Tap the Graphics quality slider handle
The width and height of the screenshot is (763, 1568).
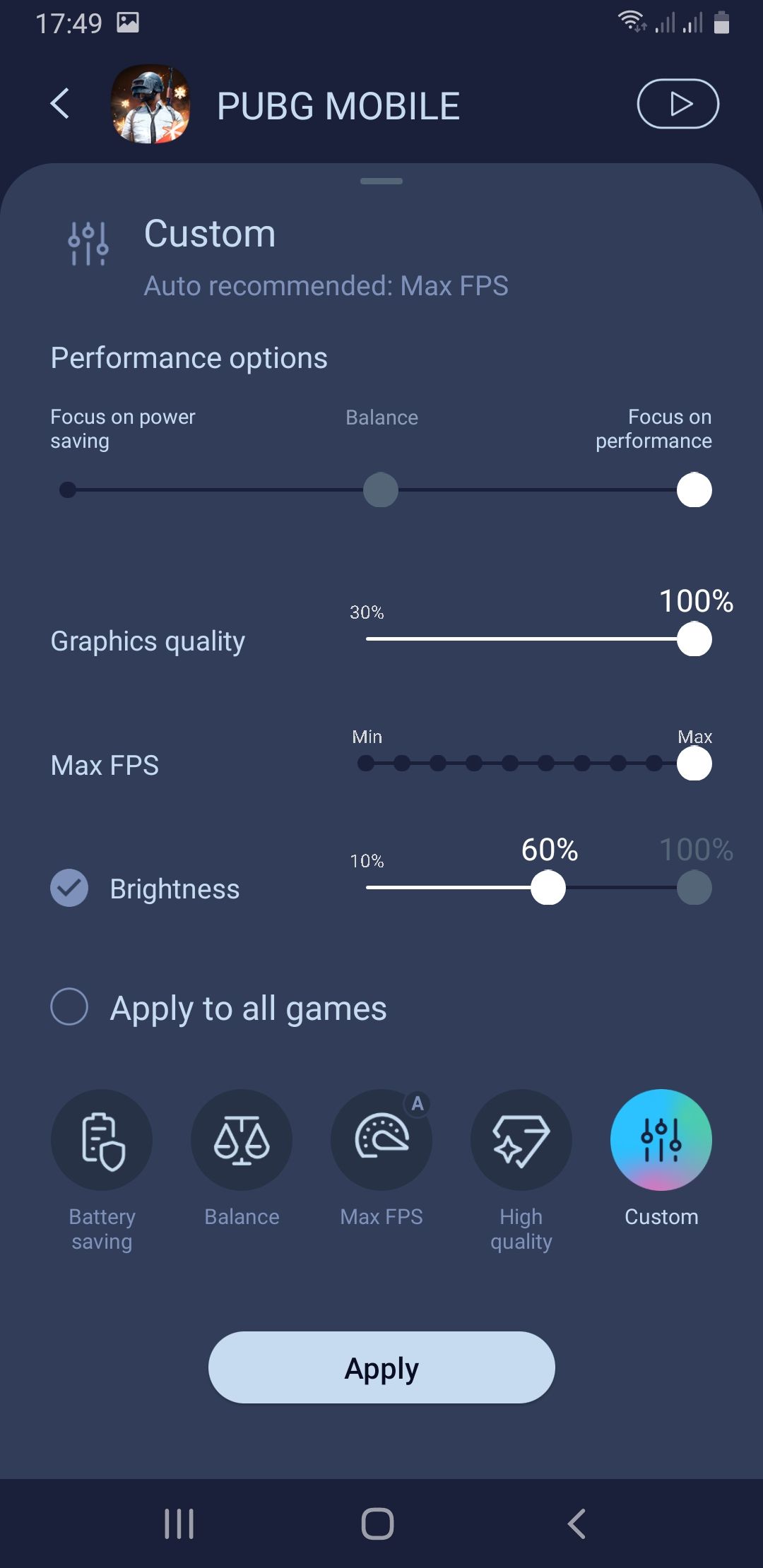pos(694,639)
